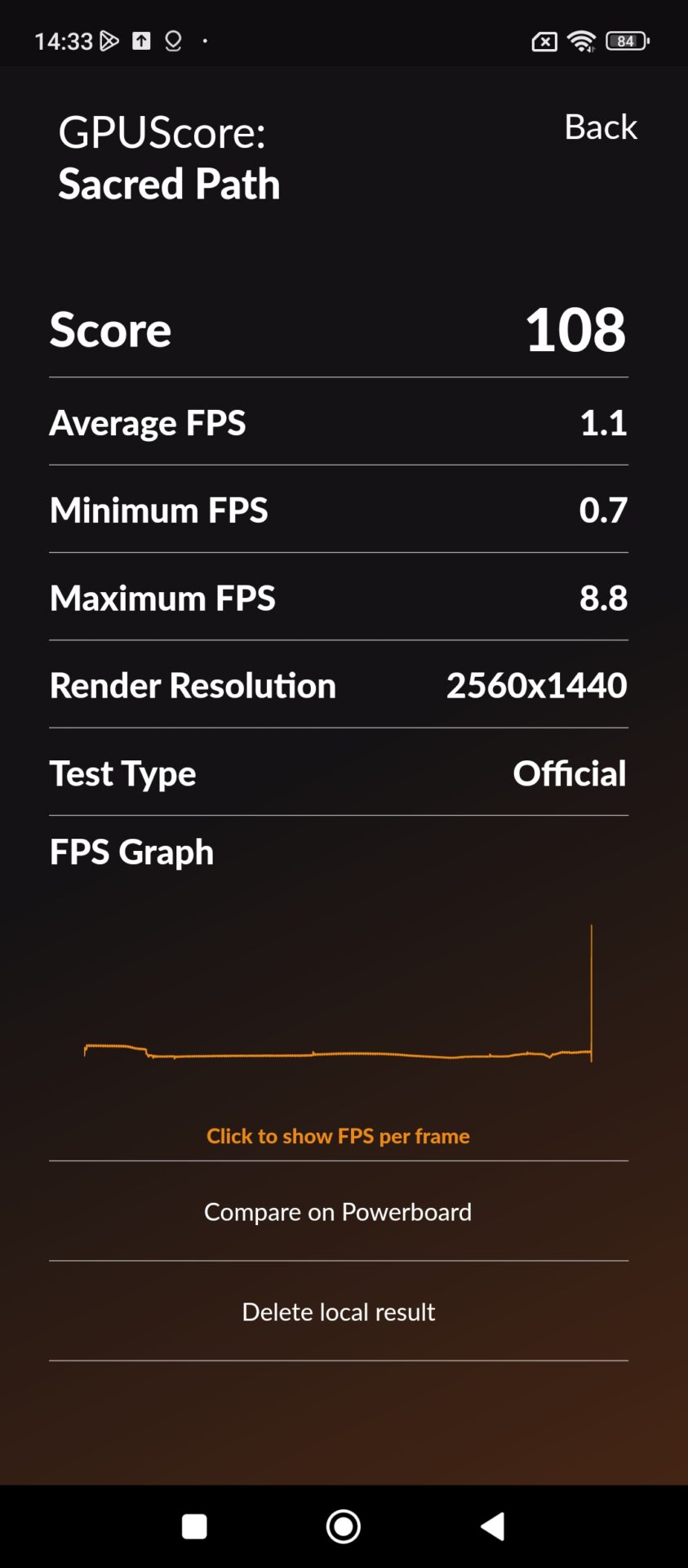
Task: Delete local result
Action: pyautogui.click(x=338, y=1312)
